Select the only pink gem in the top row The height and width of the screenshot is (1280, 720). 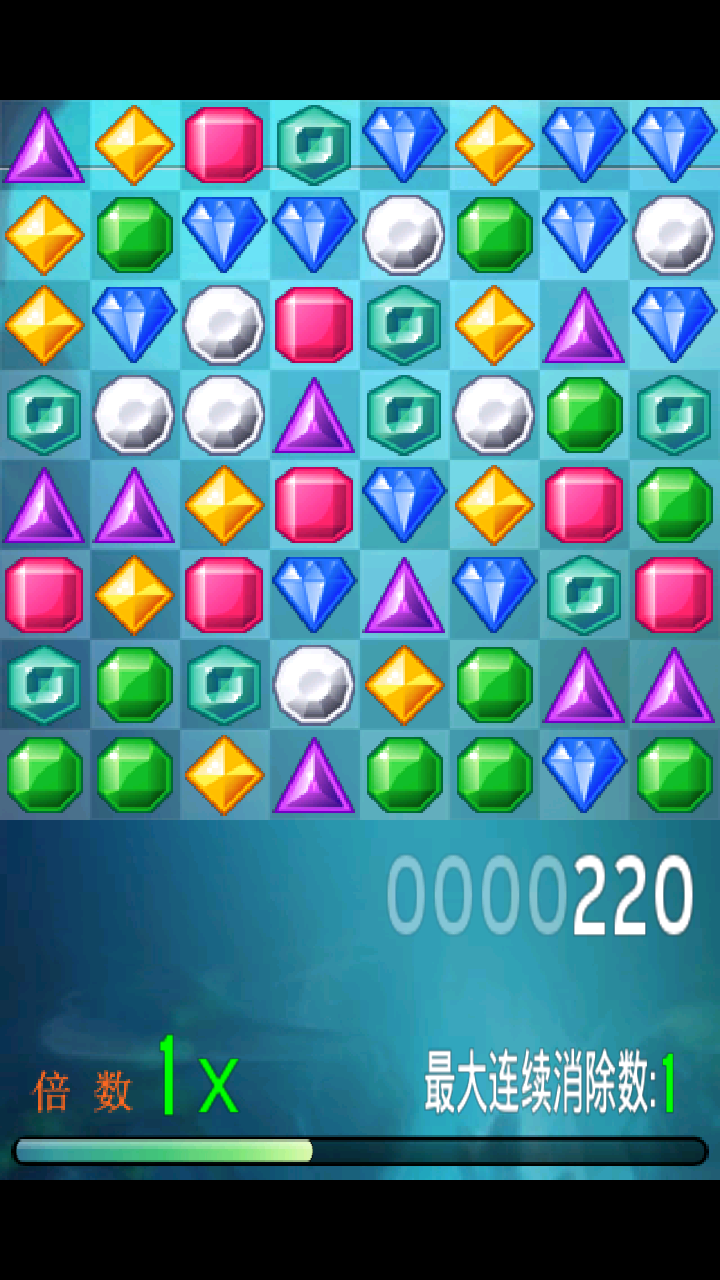click(224, 145)
